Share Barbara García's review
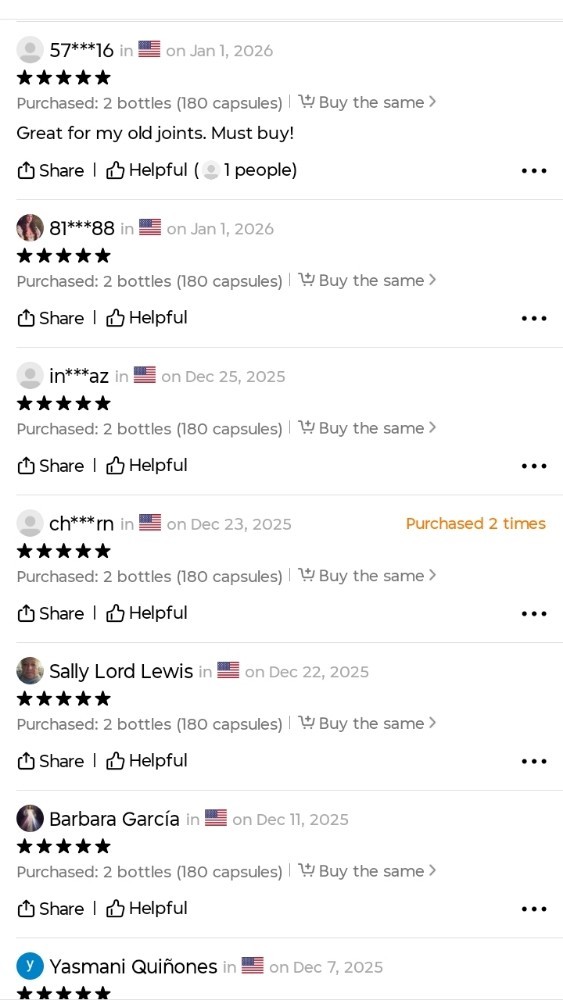The image size is (563, 1000). click(50, 908)
